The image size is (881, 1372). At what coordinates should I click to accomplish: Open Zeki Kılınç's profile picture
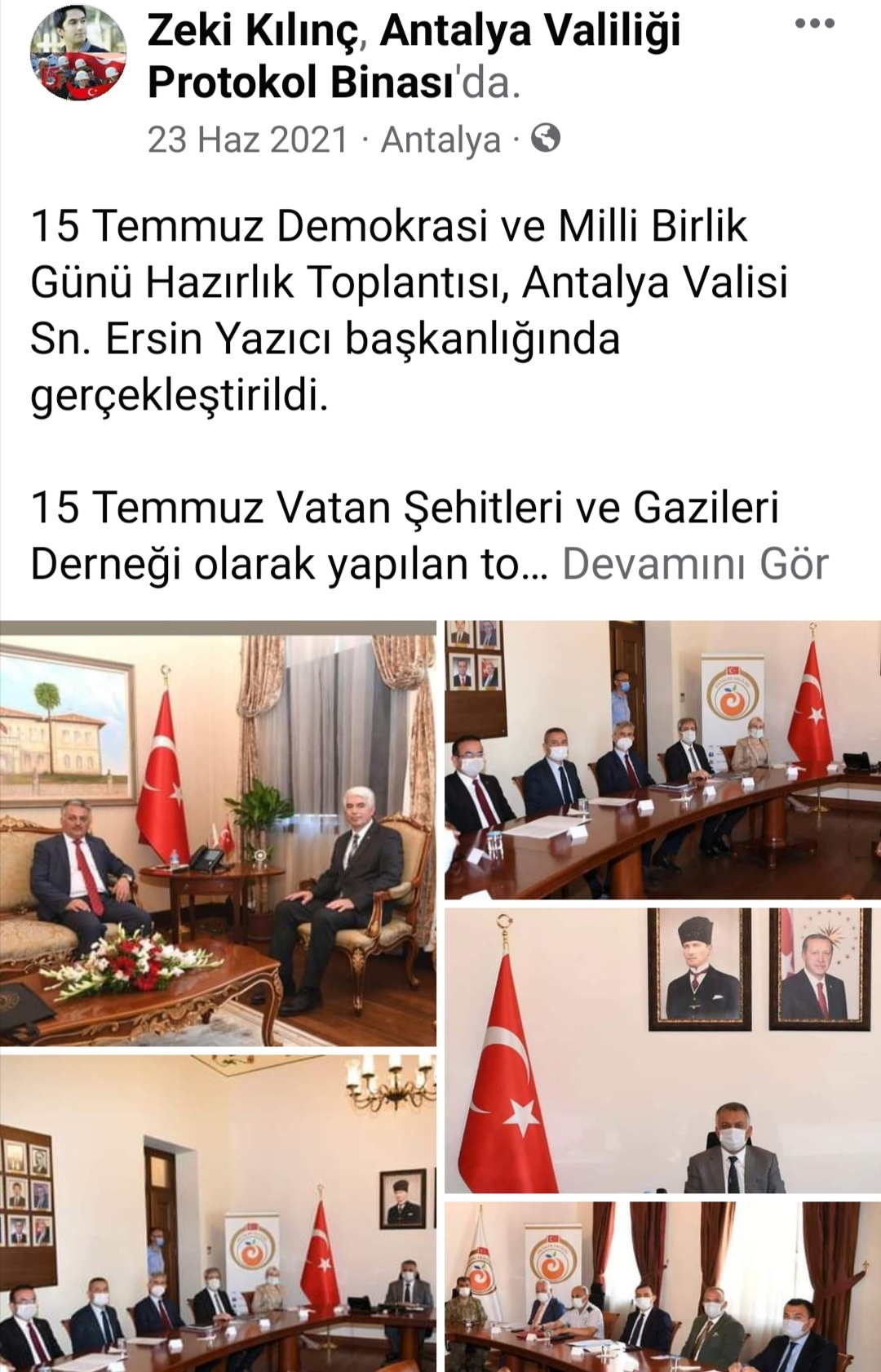click(78, 54)
